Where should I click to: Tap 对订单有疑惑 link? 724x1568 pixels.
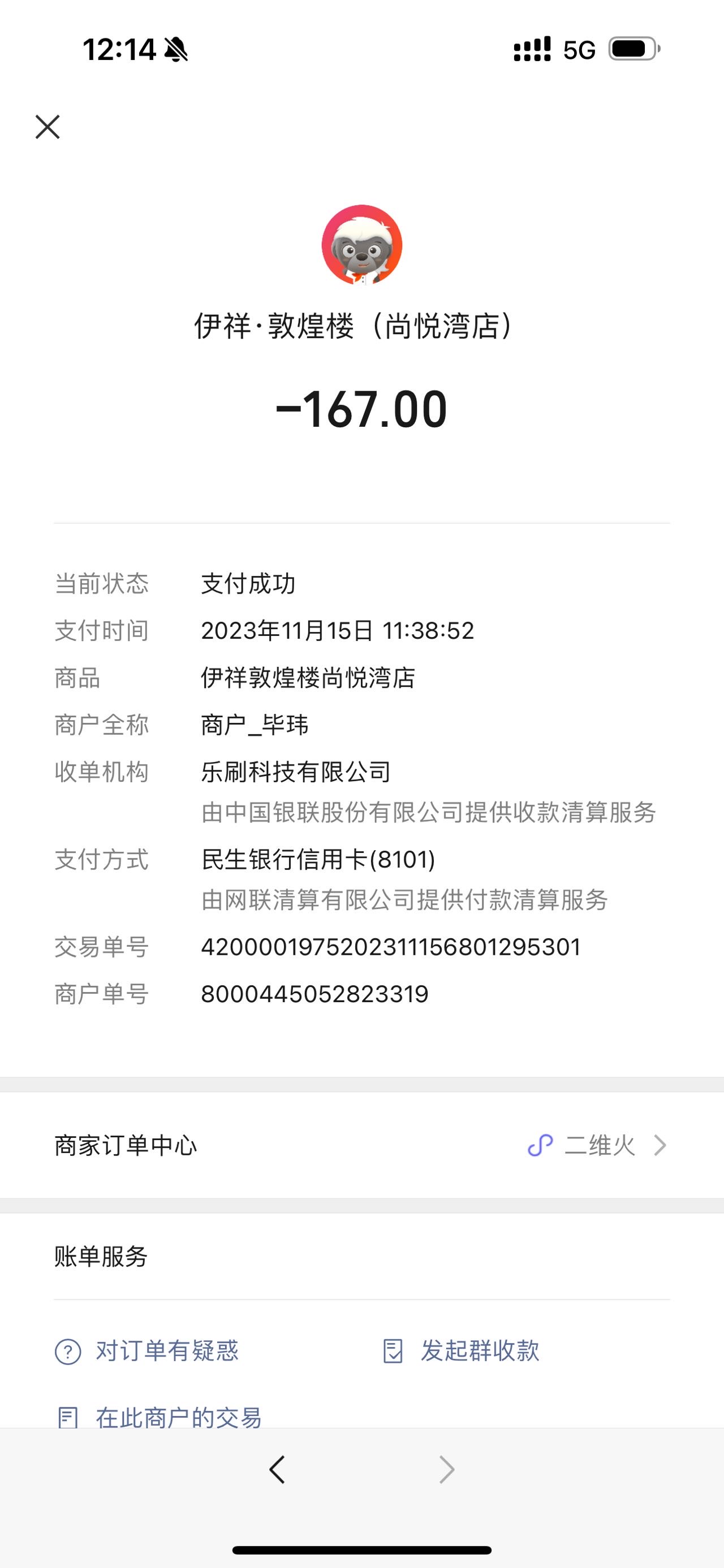[146, 1351]
